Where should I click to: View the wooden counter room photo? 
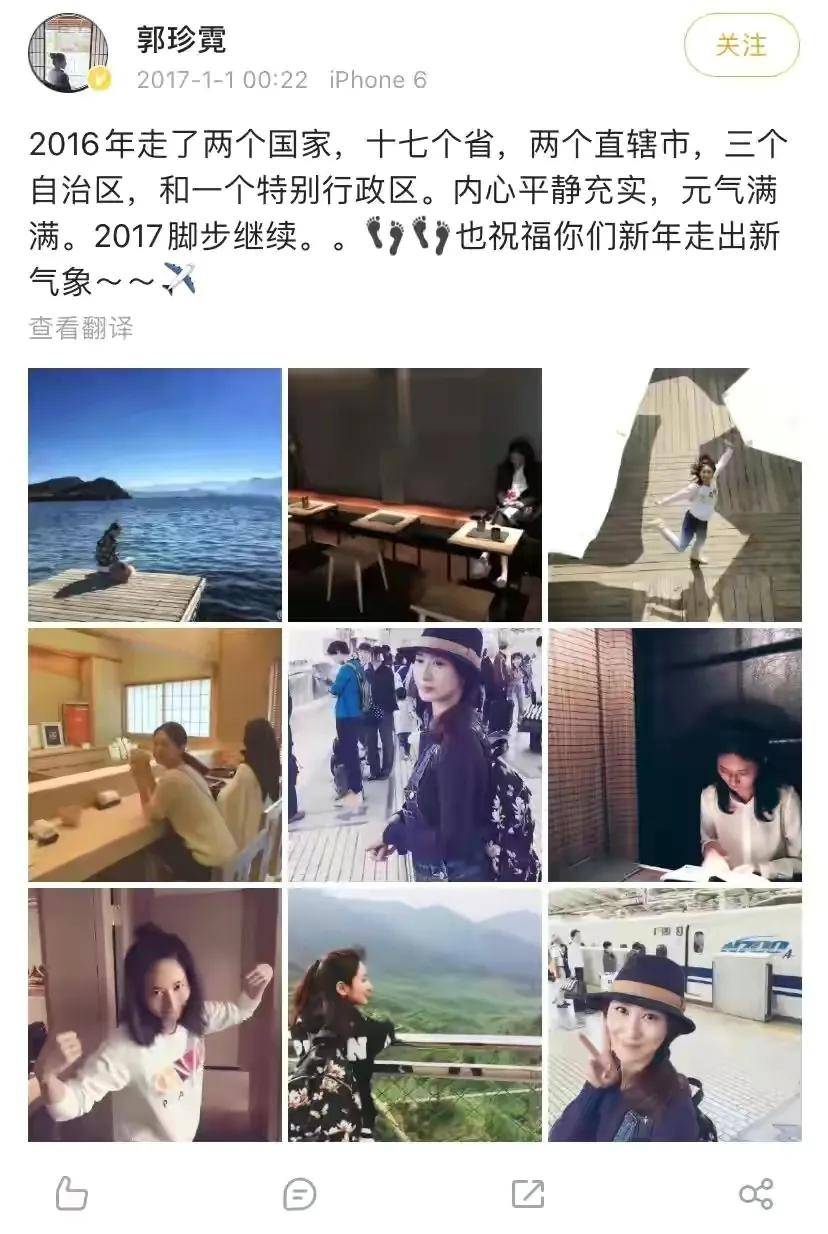[155, 755]
